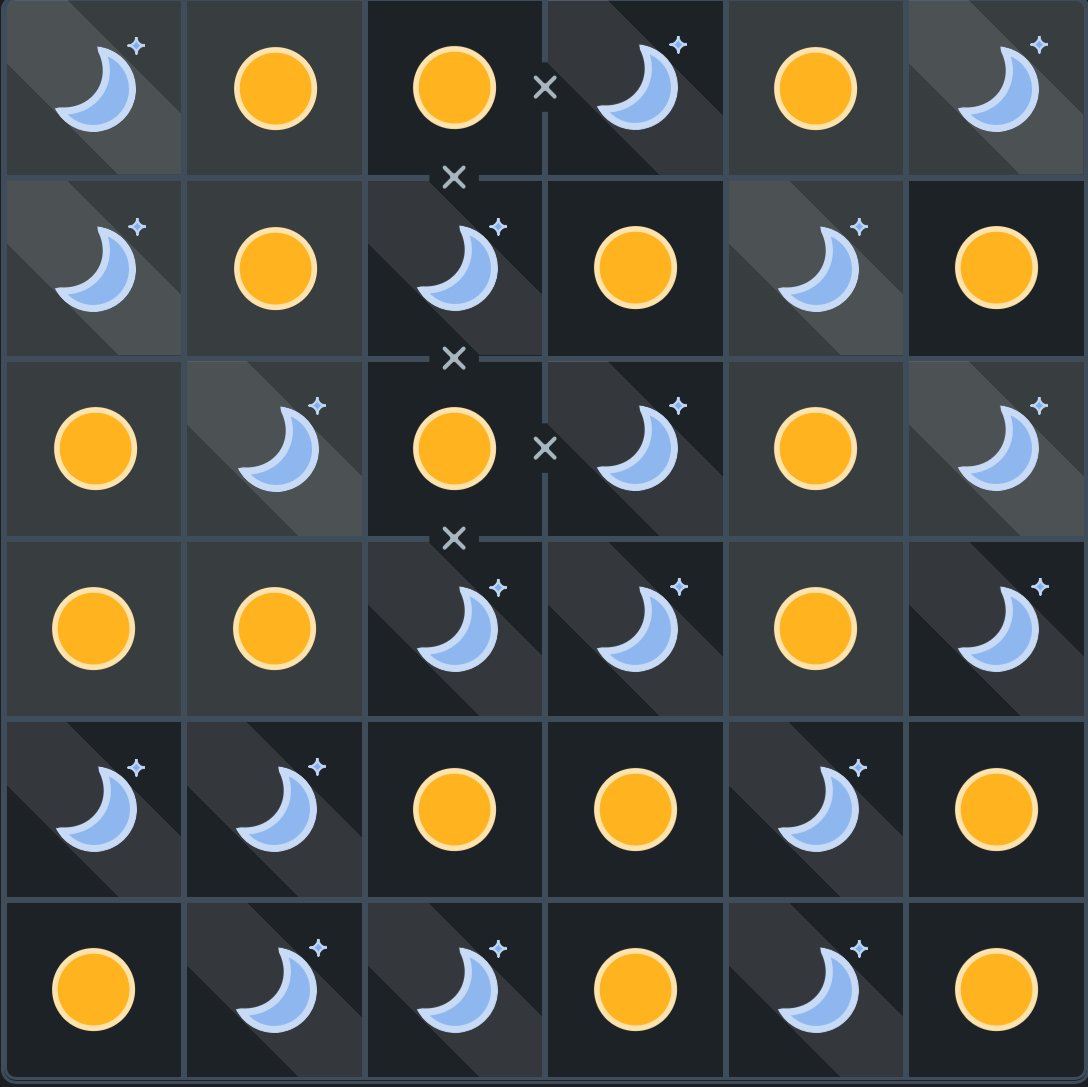Toggle the sun in row 6, column 6
The width and height of the screenshot is (1088, 1087).
pos(996,989)
